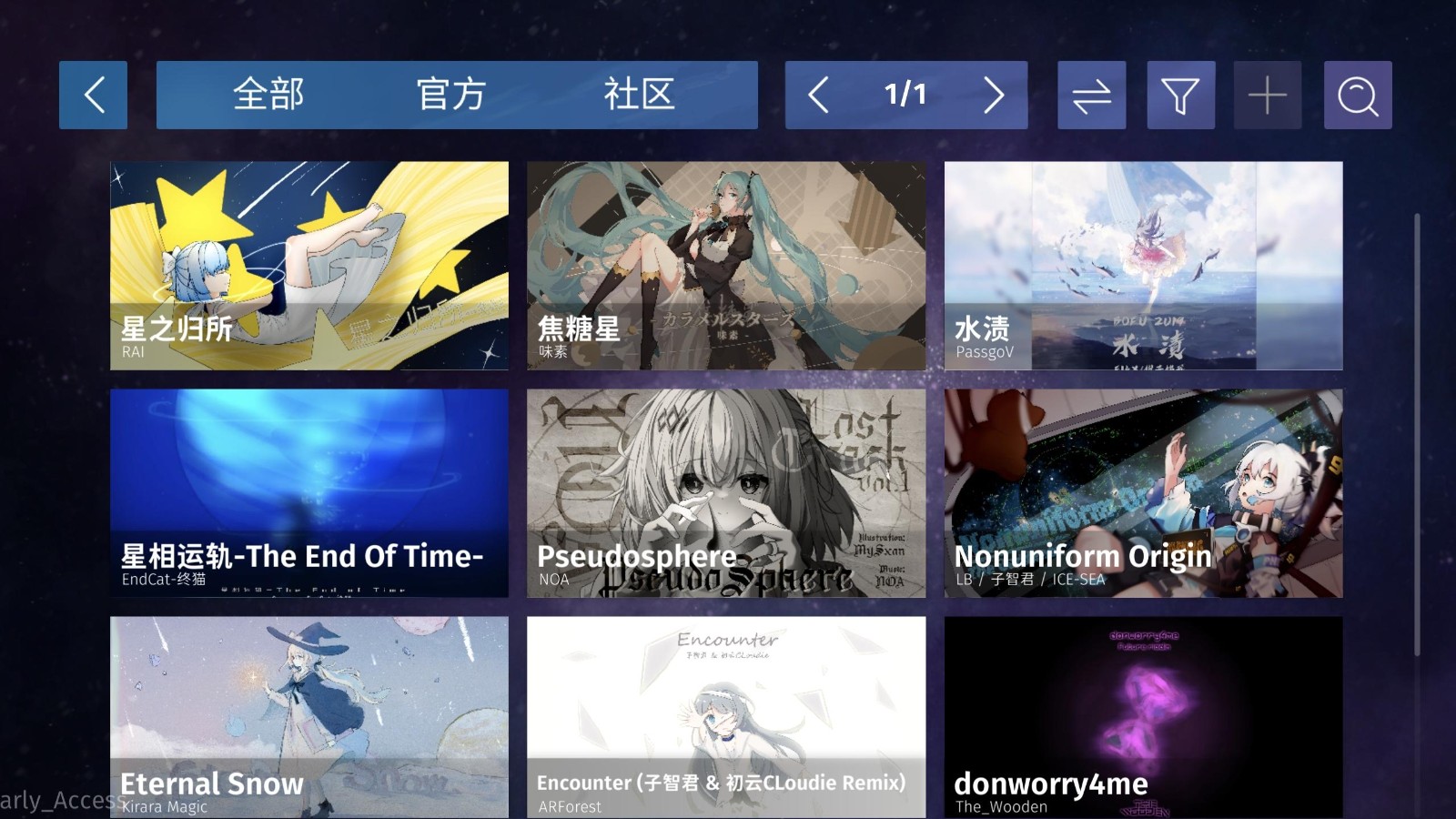Go back using the top-left arrow

coord(93,95)
